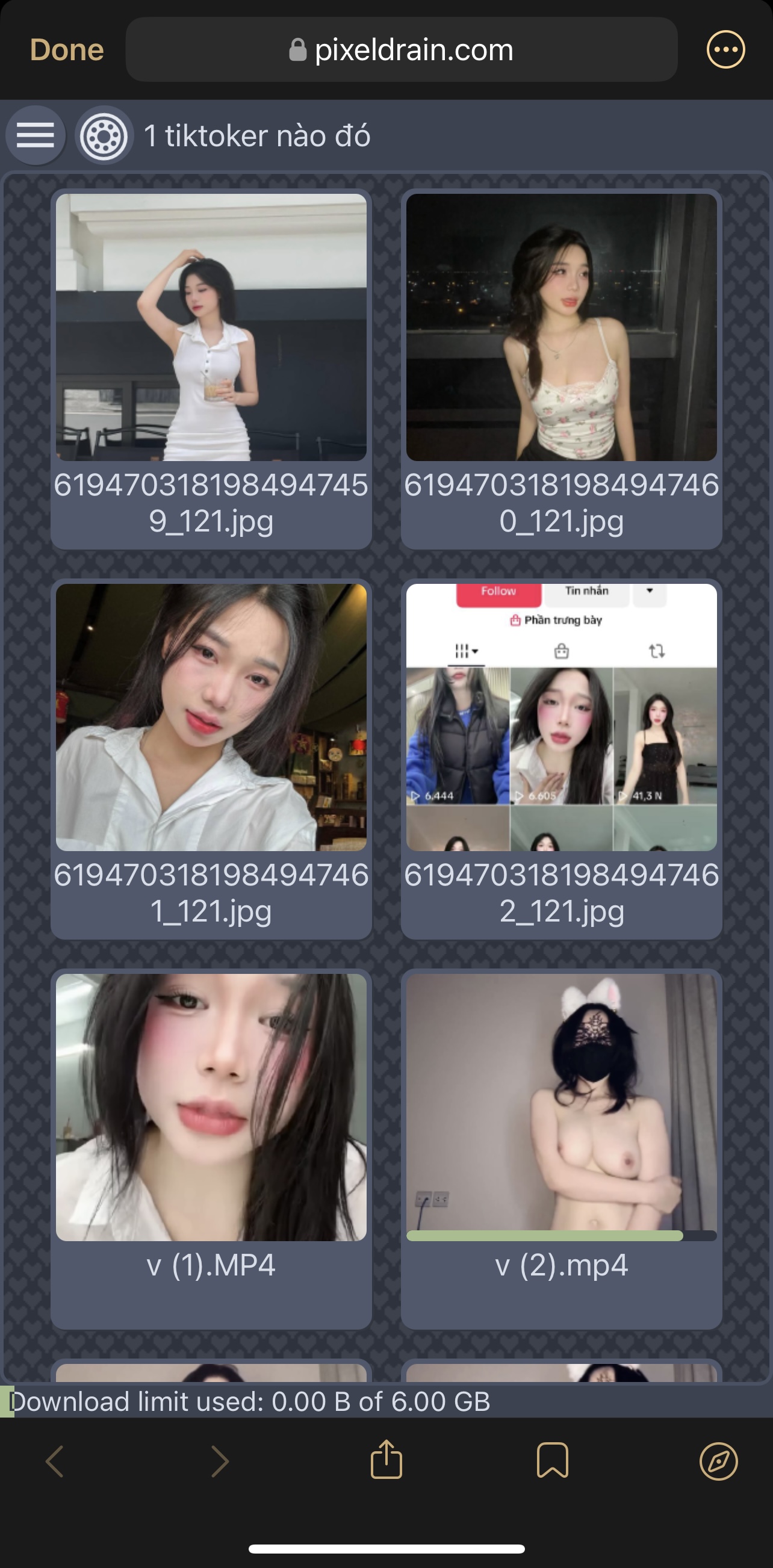Open the hamburger menu

[x=36, y=135]
